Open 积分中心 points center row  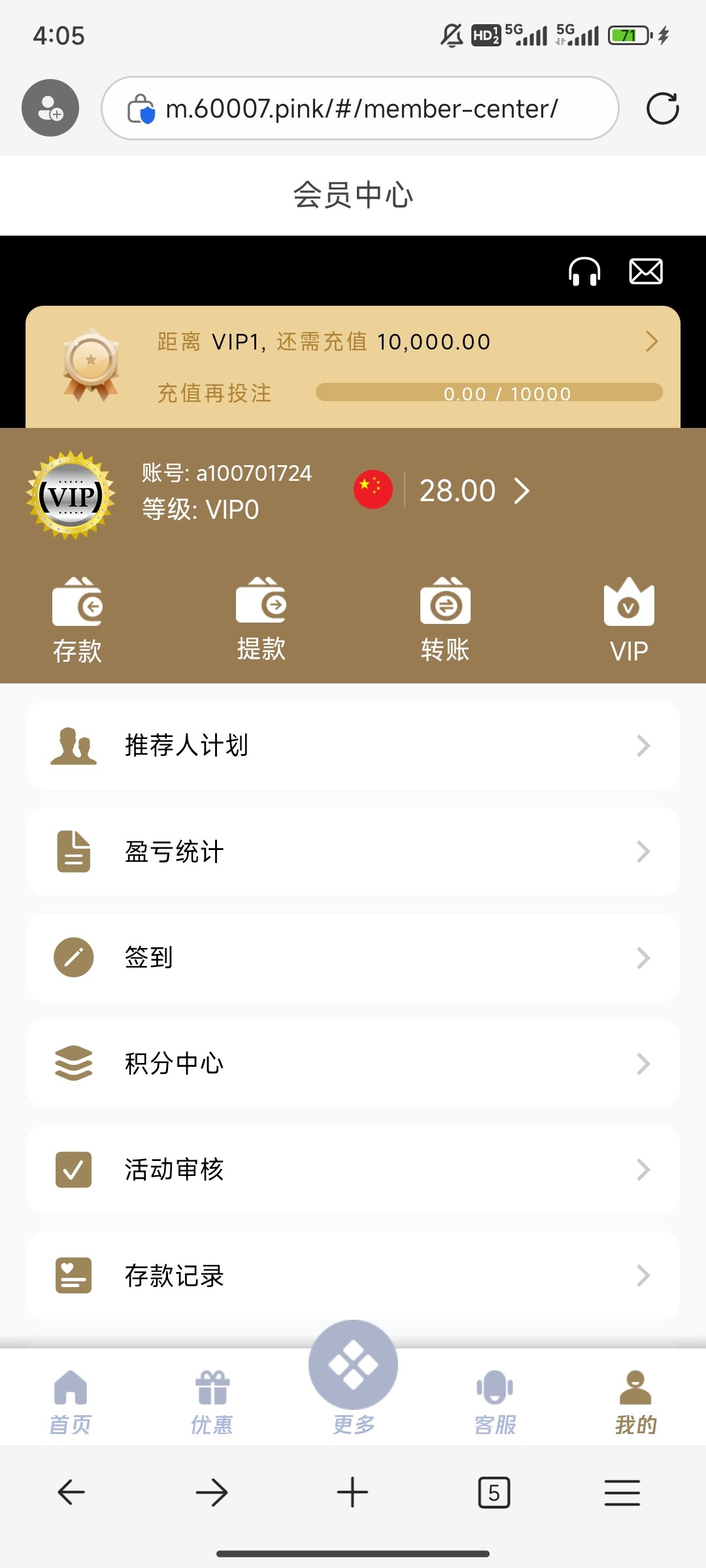pyautogui.click(x=353, y=1063)
